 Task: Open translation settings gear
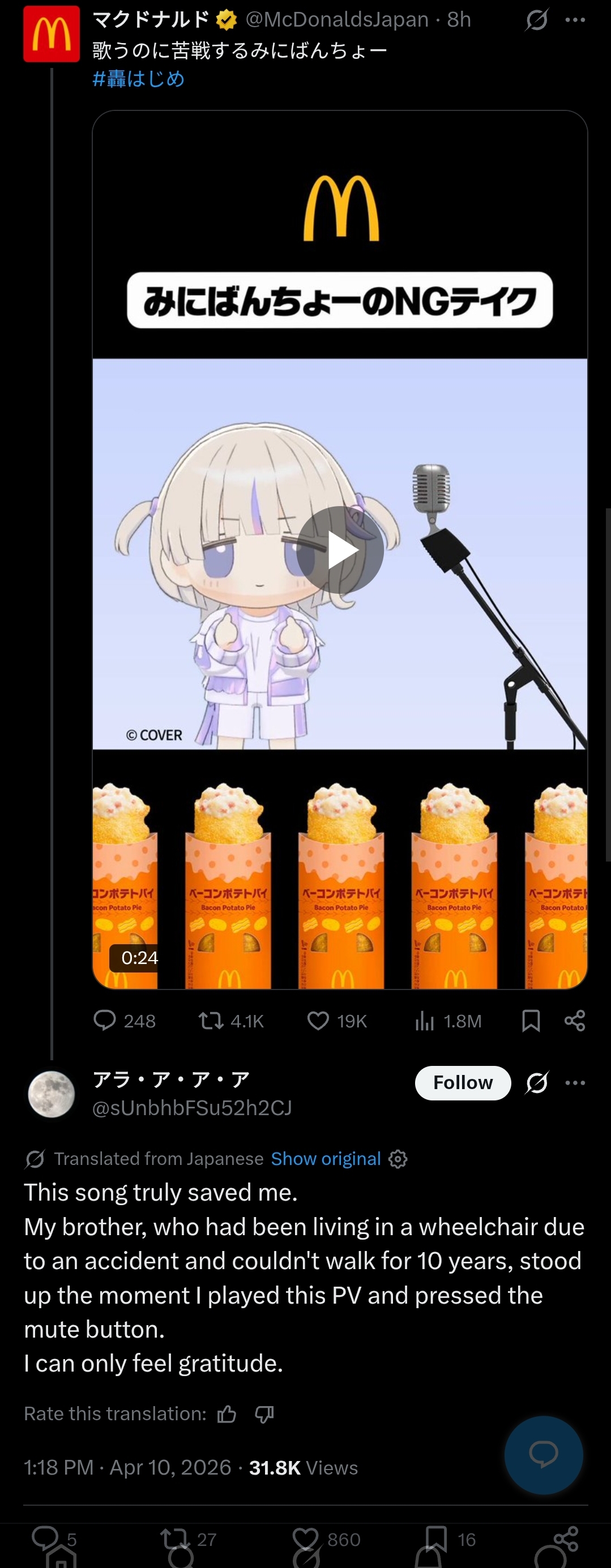pyautogui.click(x=398, y=1159)
